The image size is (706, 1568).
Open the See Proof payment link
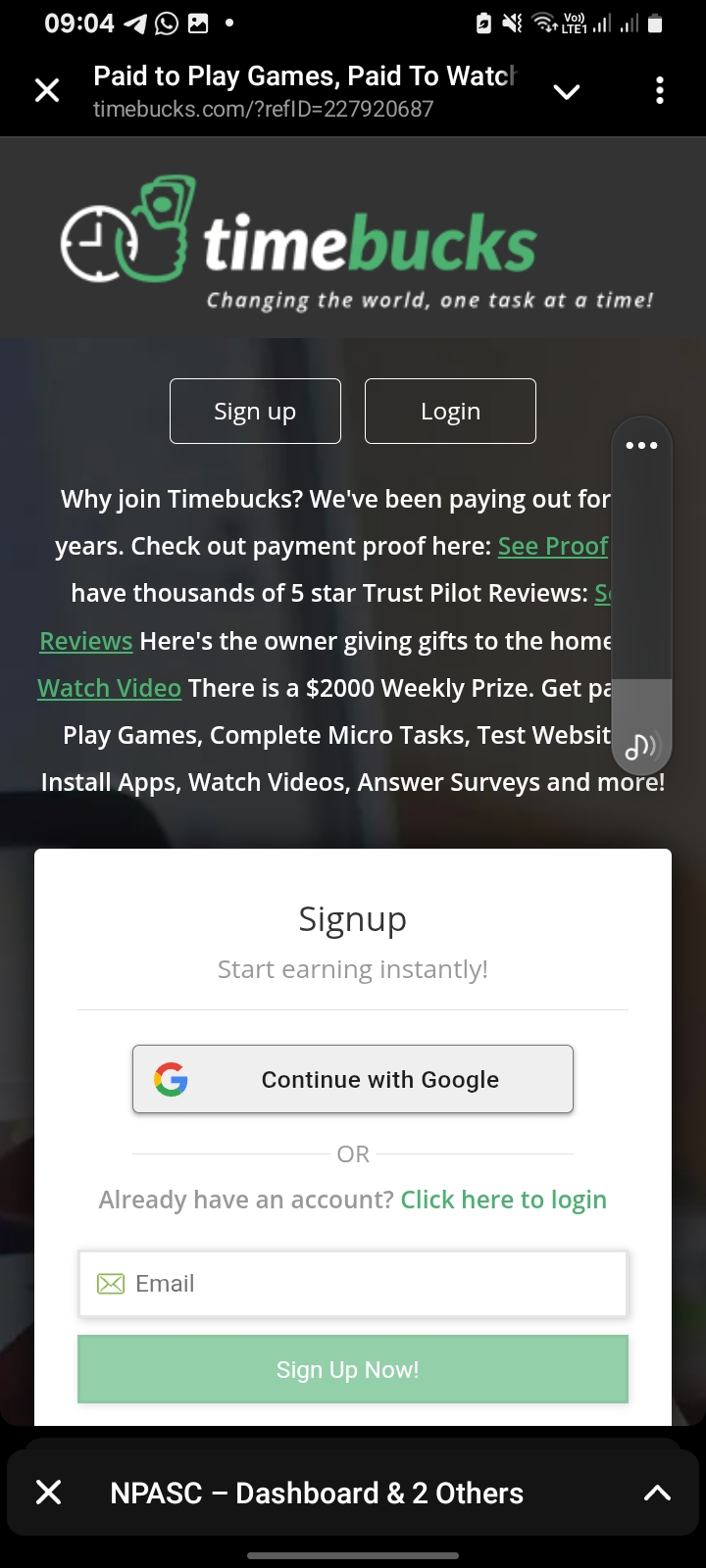(x=553, y=546)
